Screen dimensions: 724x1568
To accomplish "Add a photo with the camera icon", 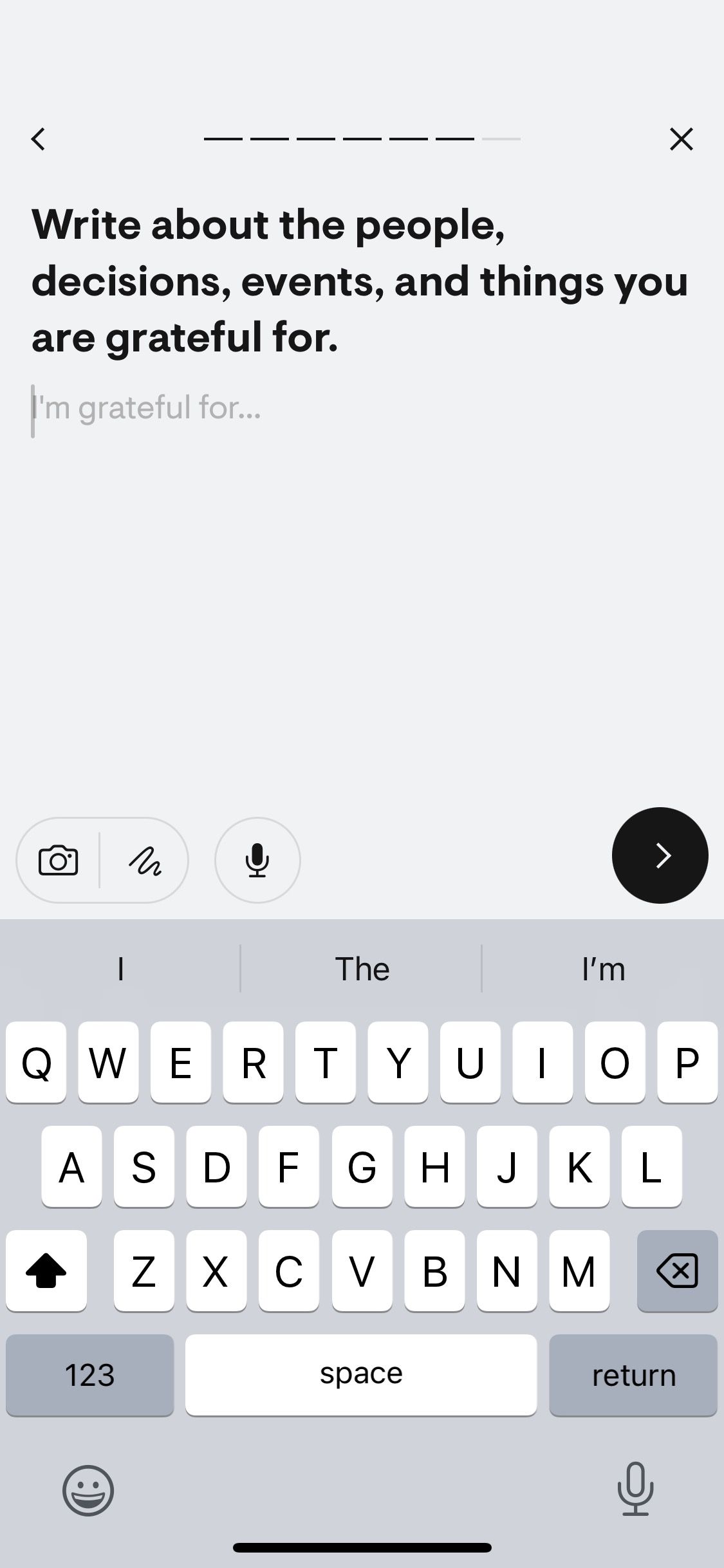I will coord(59,861).
